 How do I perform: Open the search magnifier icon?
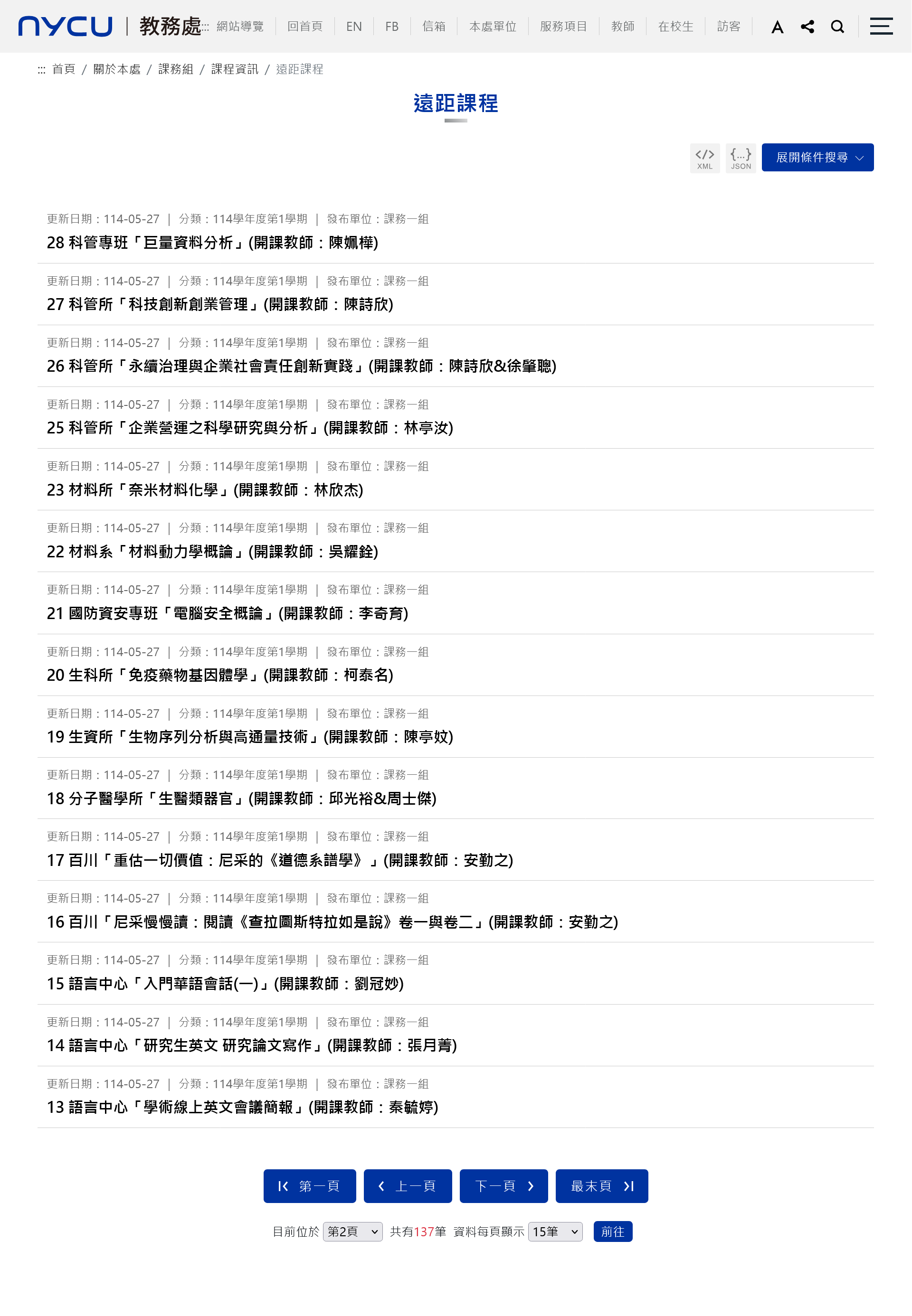[837, 27]
